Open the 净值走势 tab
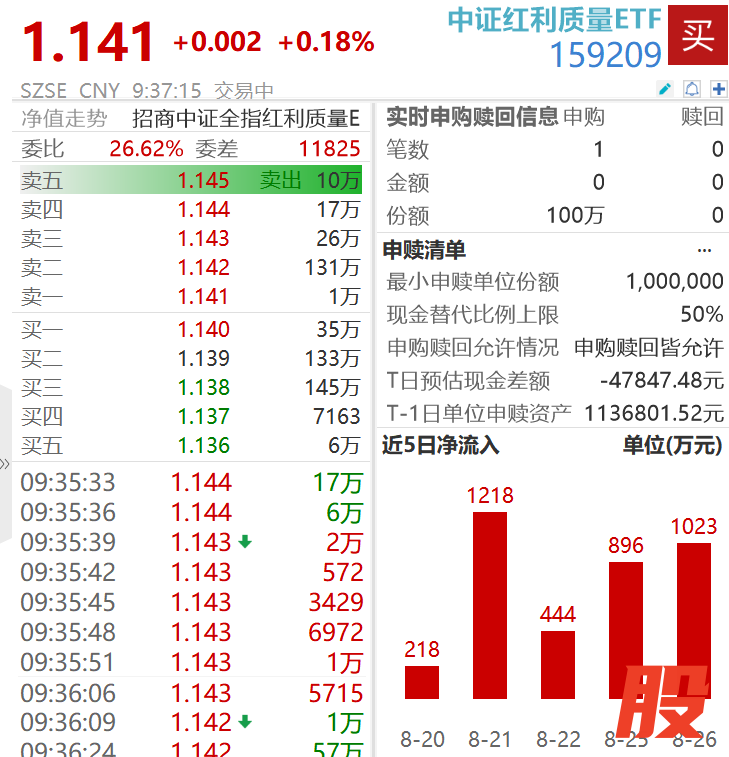The width and height of the screenshot is (729, 757). pos(64,118)
